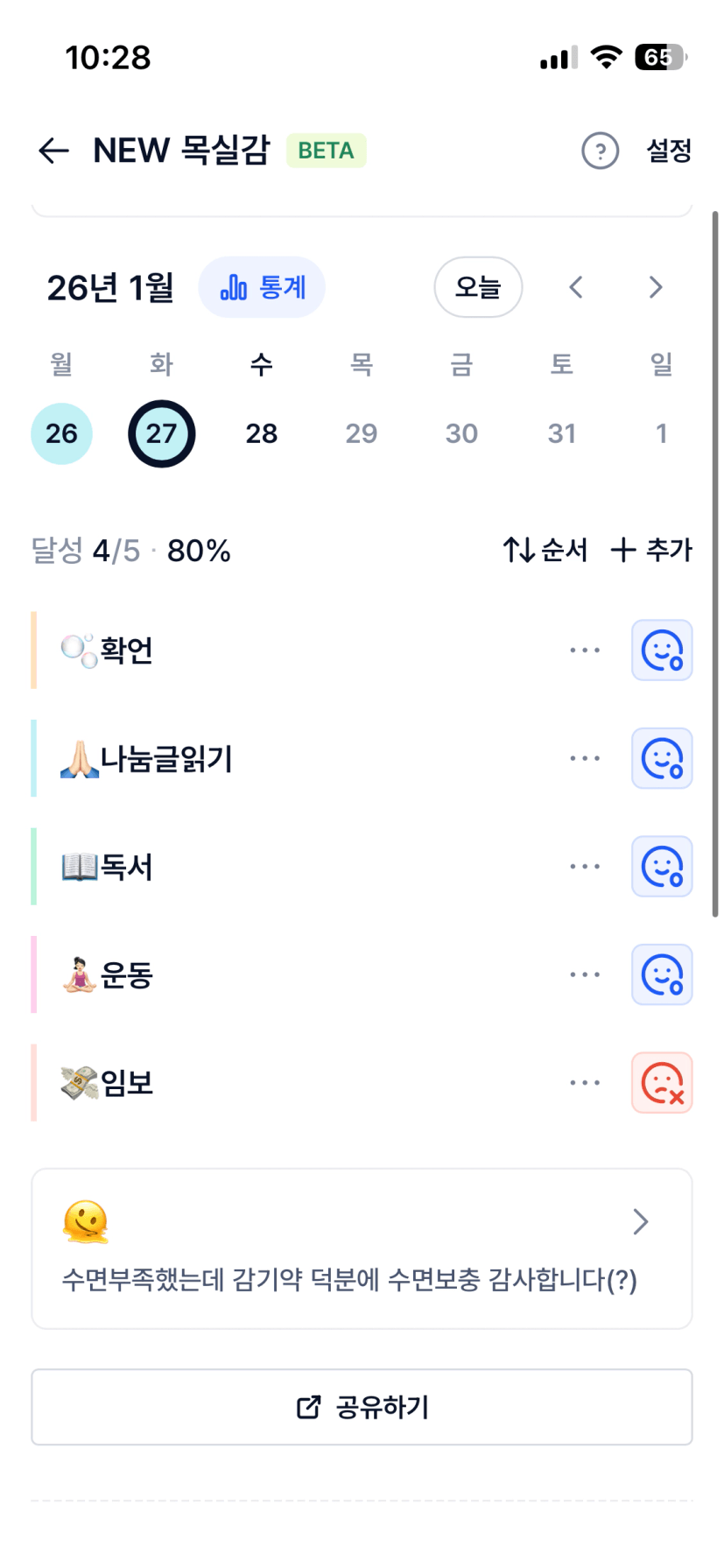Viewport: 724px width, 1568px height.
Task: Select date 26 in calendar
Action: 61,433
